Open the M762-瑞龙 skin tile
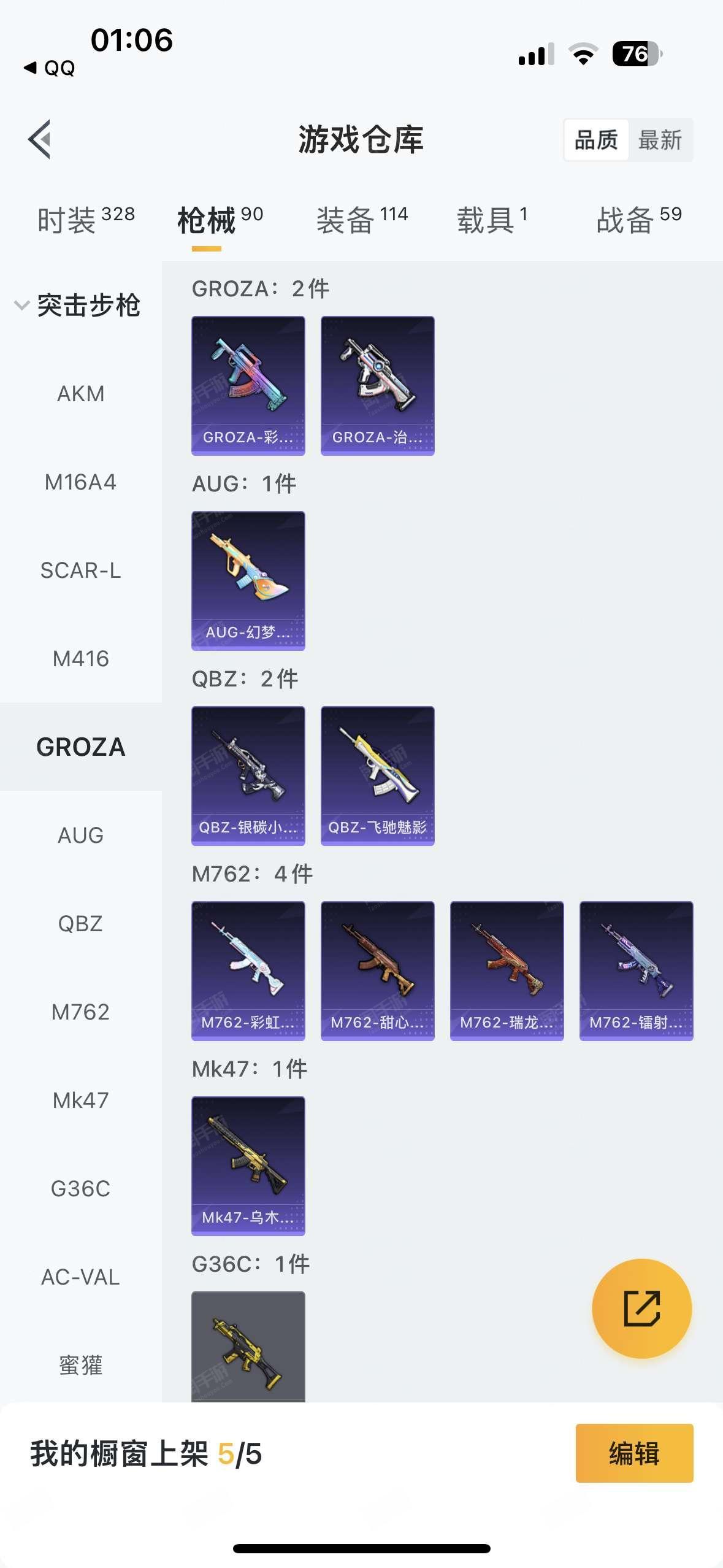Image resolution: width=723 pixels, height=1568 pixels. click(x=507, y=971)
